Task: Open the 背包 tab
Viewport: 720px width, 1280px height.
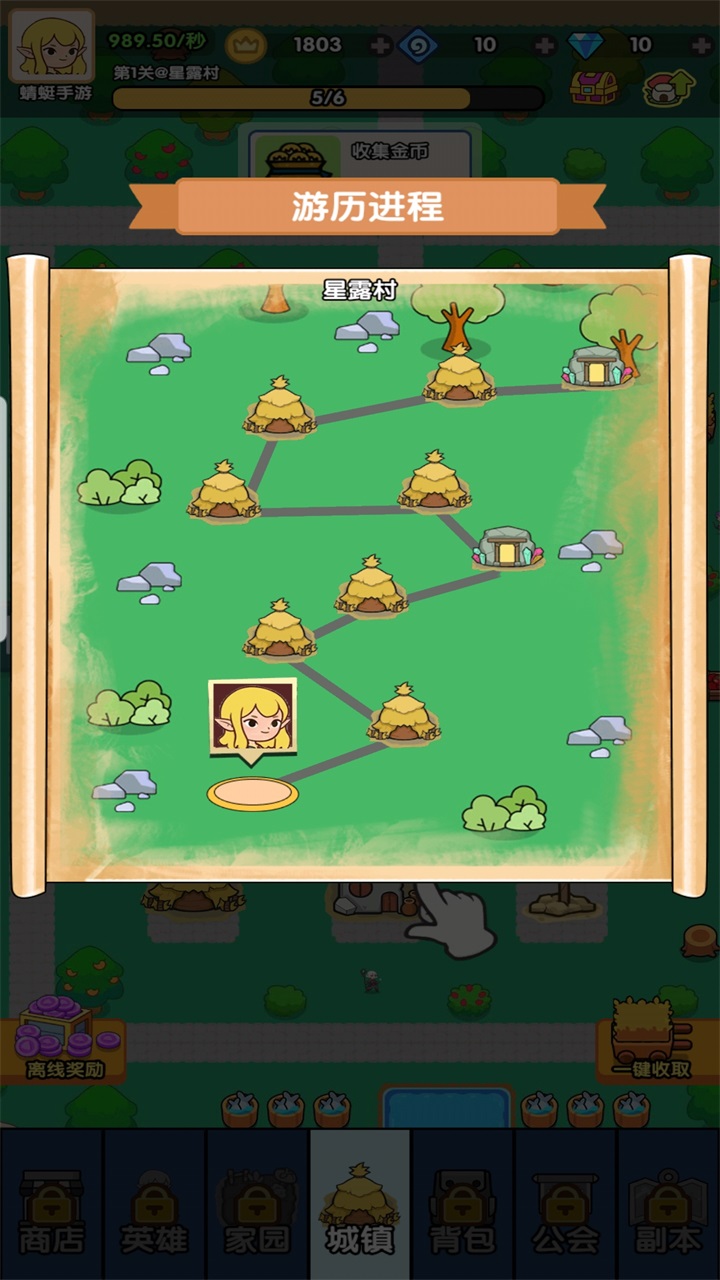Action: 462,1205
